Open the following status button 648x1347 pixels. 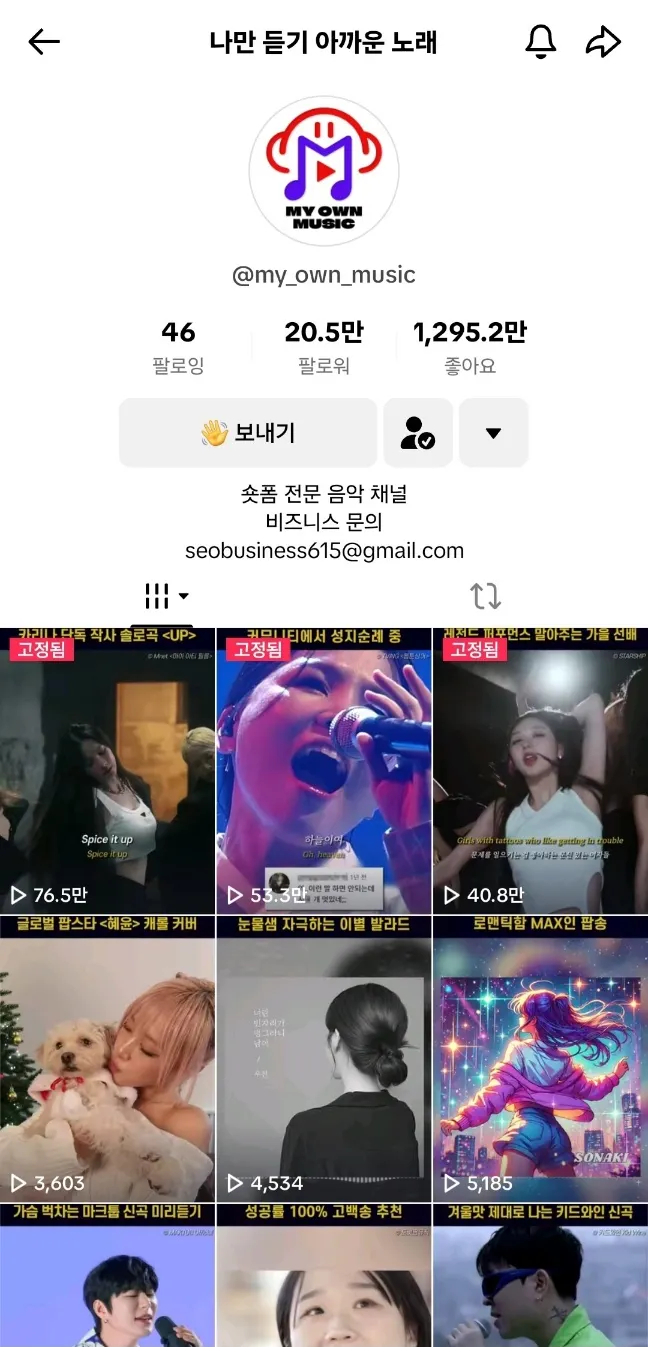point(418,433)
